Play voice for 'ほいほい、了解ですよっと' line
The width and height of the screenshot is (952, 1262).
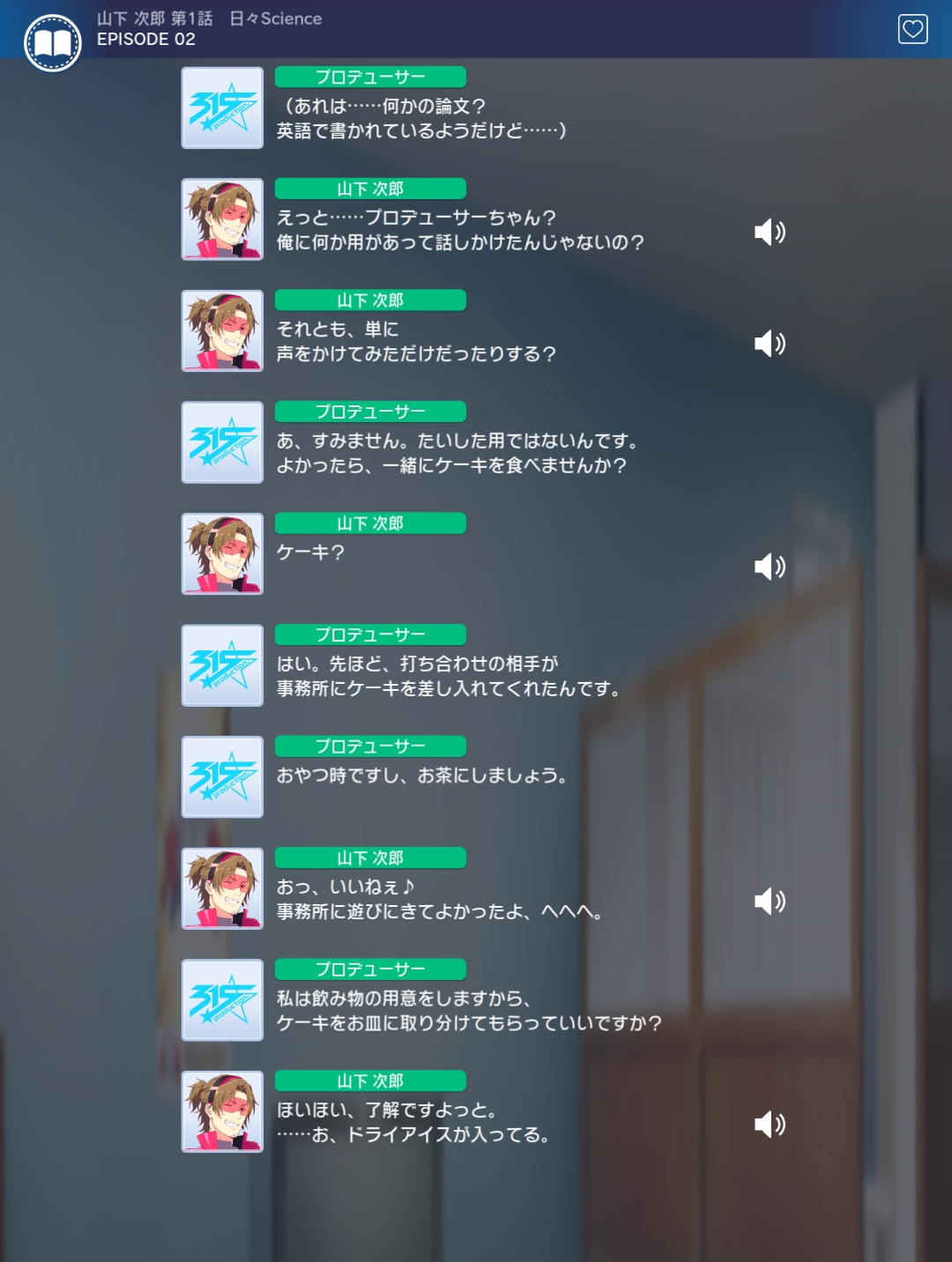point(769,1124)
